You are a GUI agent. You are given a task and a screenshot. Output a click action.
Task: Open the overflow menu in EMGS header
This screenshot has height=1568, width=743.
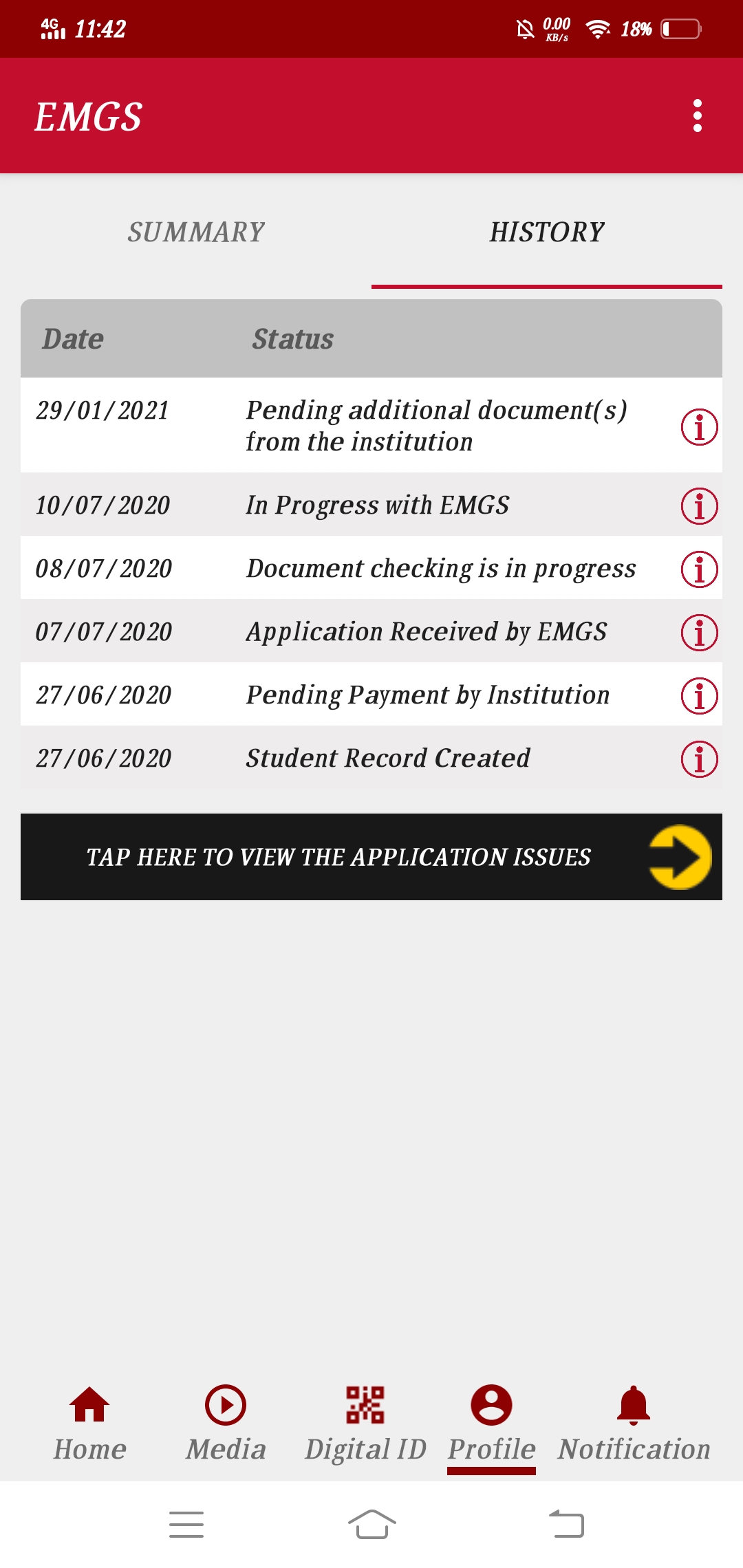[x=697, y=116]
